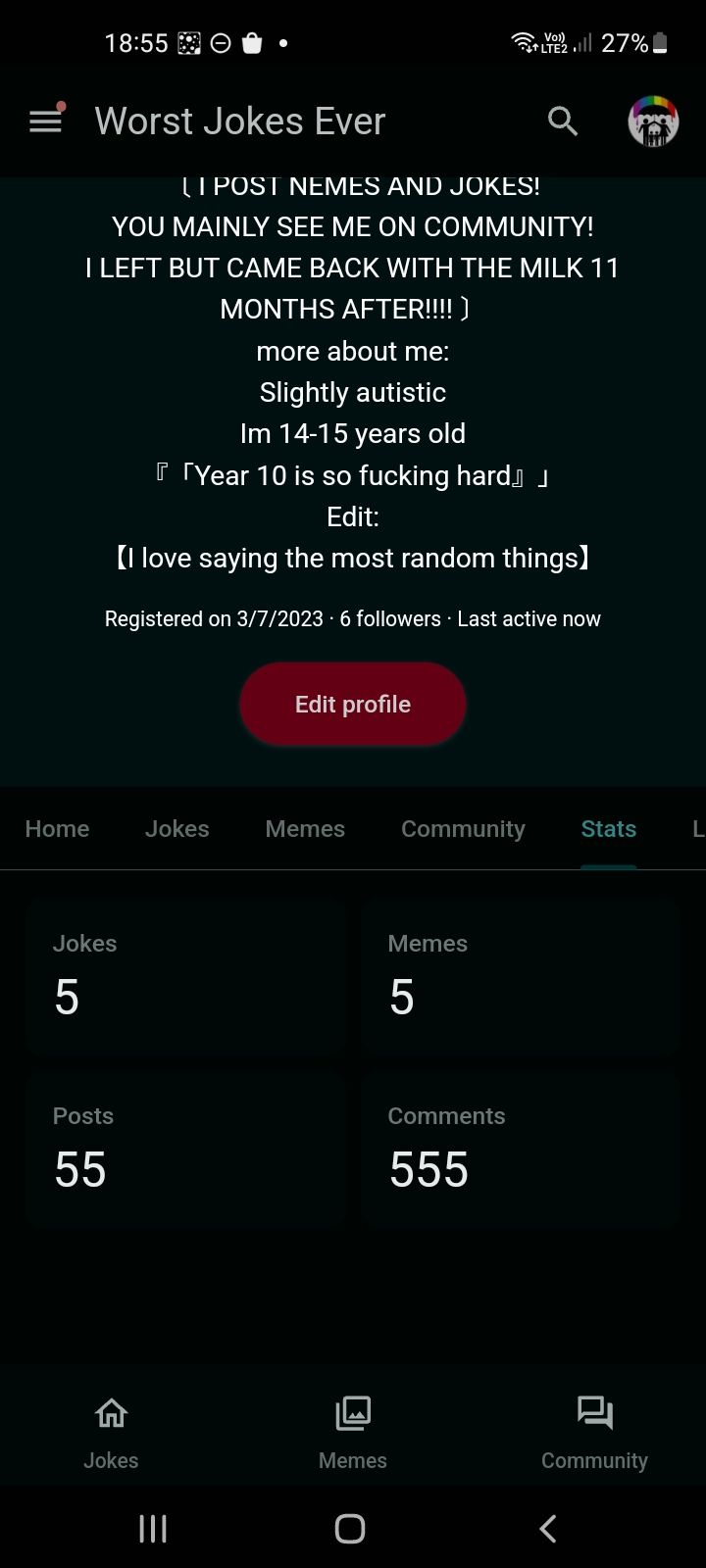Go to Memes in the bottom navigation
Screen dimensions: 706x1568
click(353, 1433)
